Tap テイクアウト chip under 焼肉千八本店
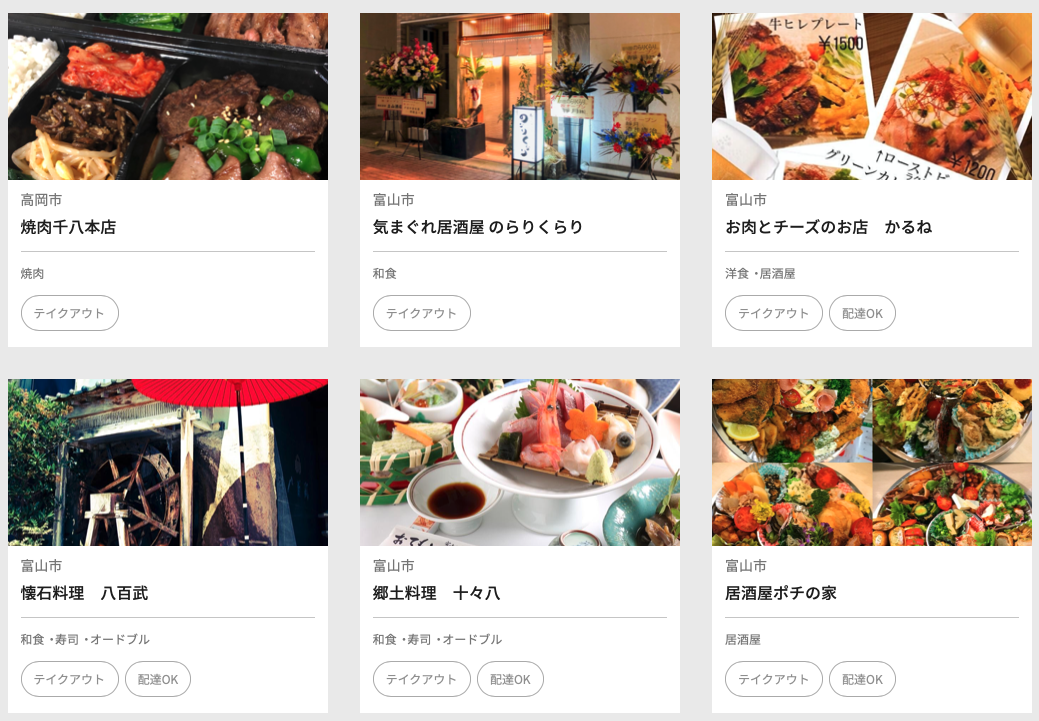The height and width of the screenshot is (721, 1039). pos(70,313)
